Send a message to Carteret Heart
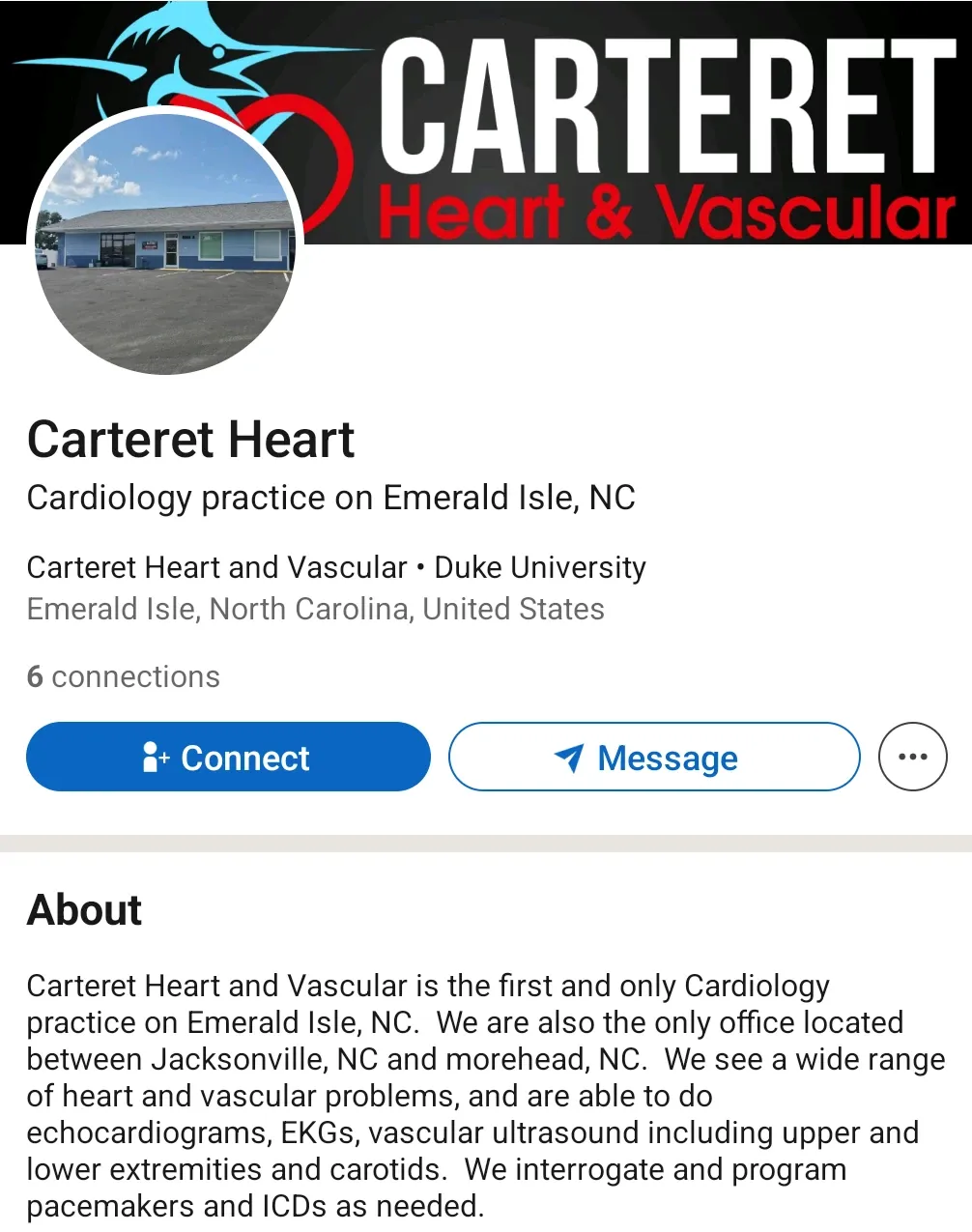 [654, 758]
